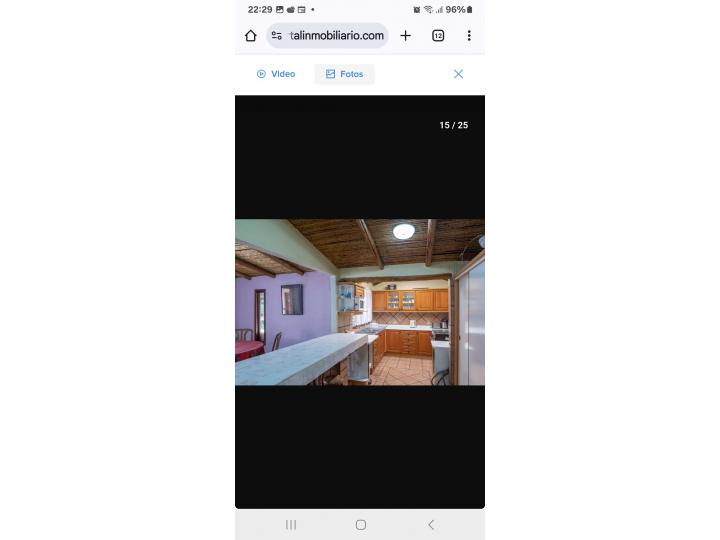Go back using the system navigation

pos(431,524)
